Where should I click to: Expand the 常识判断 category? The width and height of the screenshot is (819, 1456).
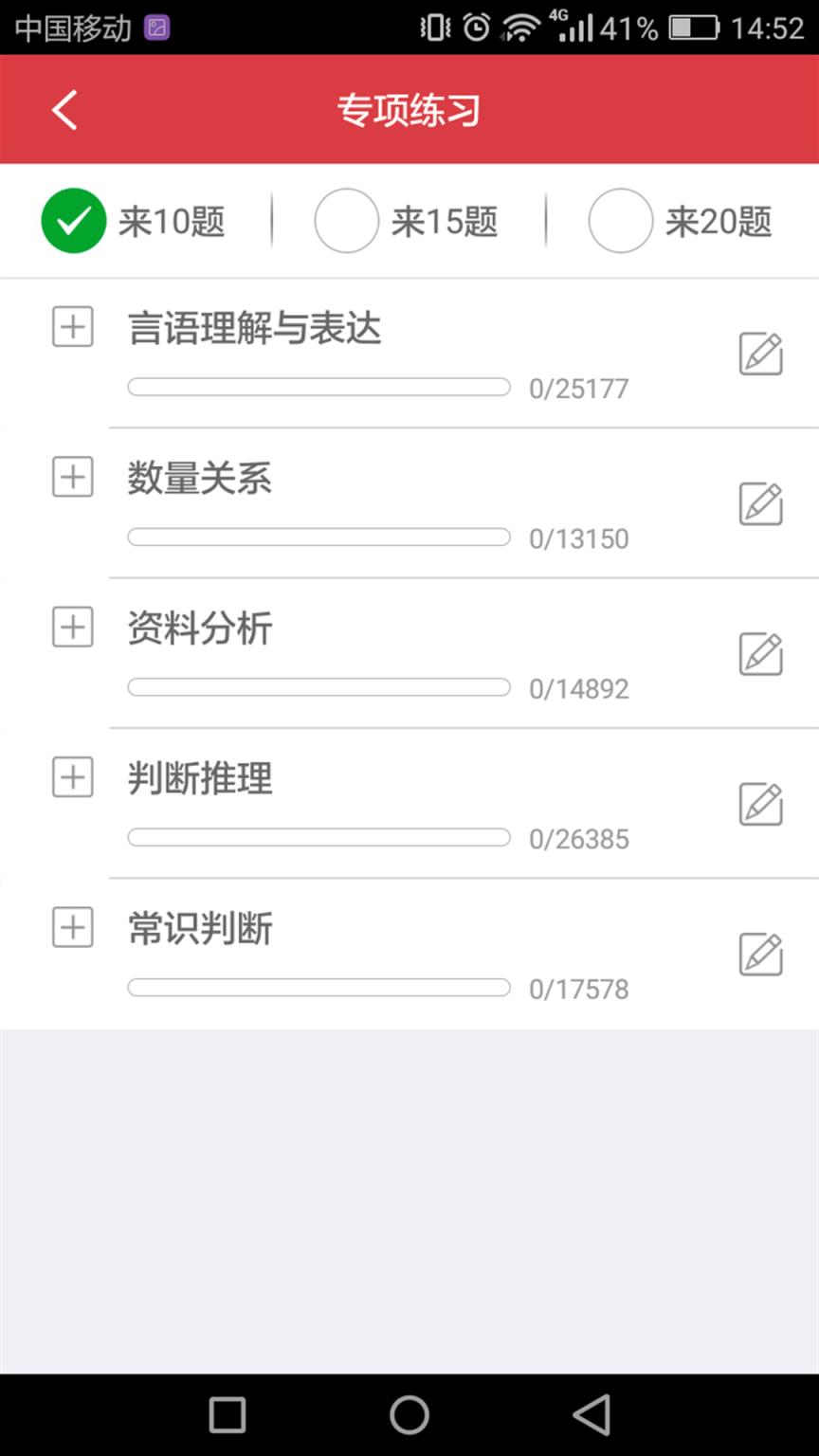pyautogui.click(x=72, y=927)
